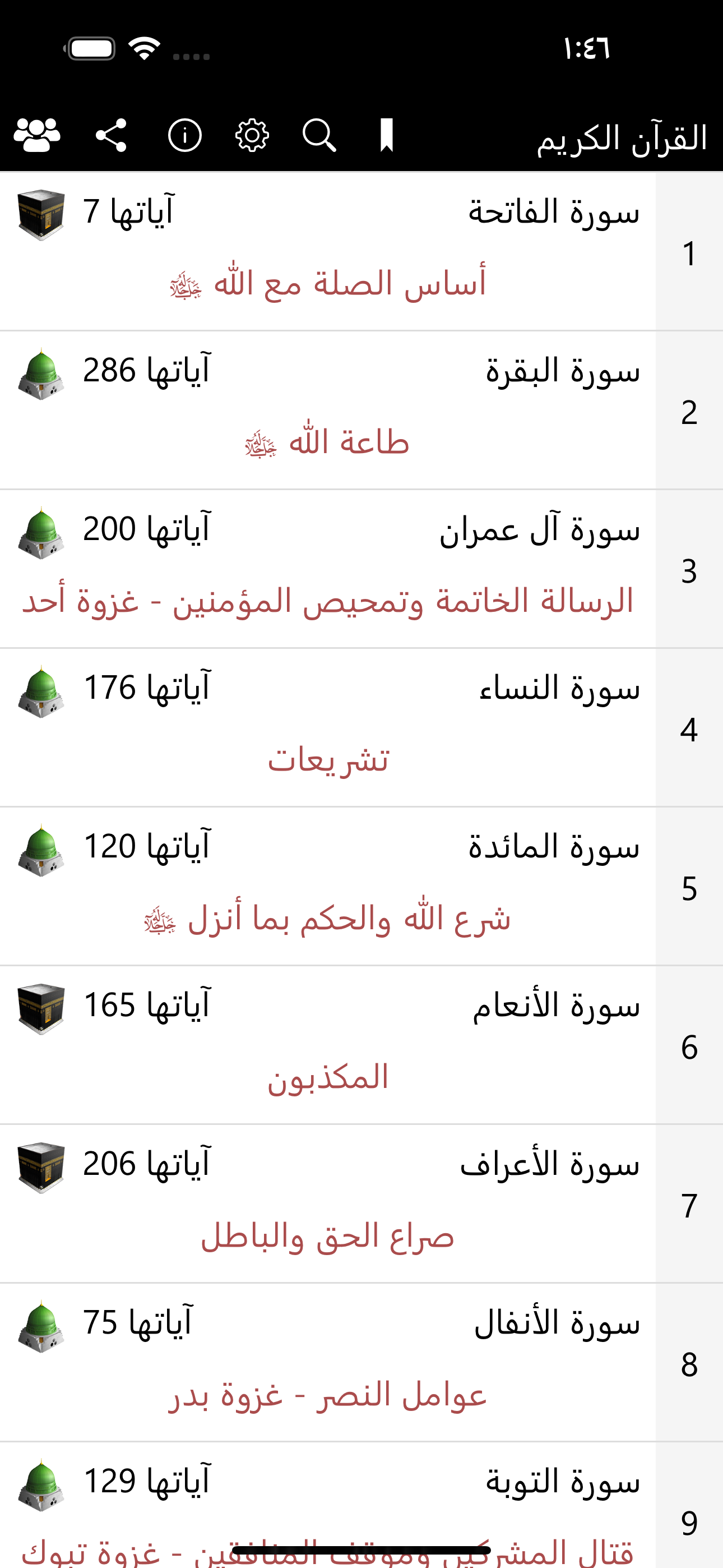Tap the green mosque icon for سورة البقرة
The width and height of the screenshot is (723, 1568).
point(41,376)
